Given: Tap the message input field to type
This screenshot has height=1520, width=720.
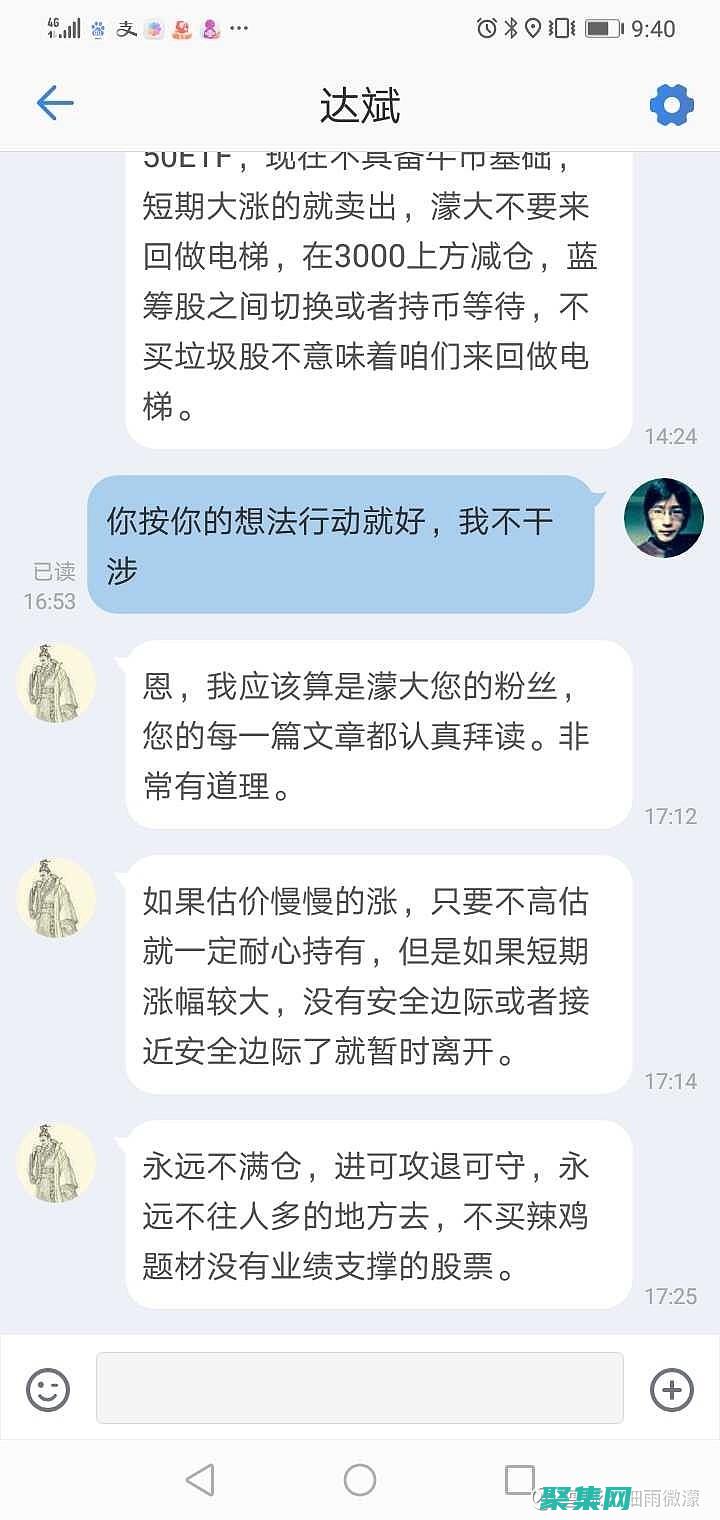Looking at the screenshot, I should 360,1389.
